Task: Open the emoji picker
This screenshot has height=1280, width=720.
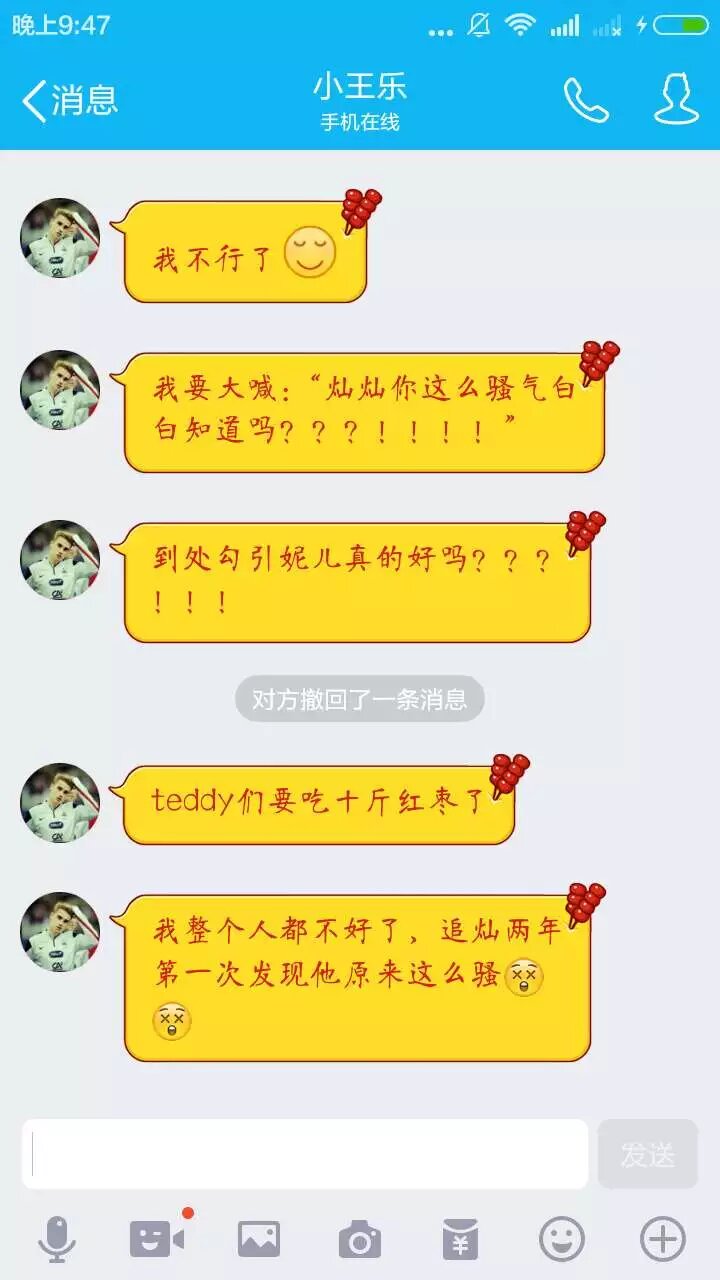Action: pos(562,1240)
